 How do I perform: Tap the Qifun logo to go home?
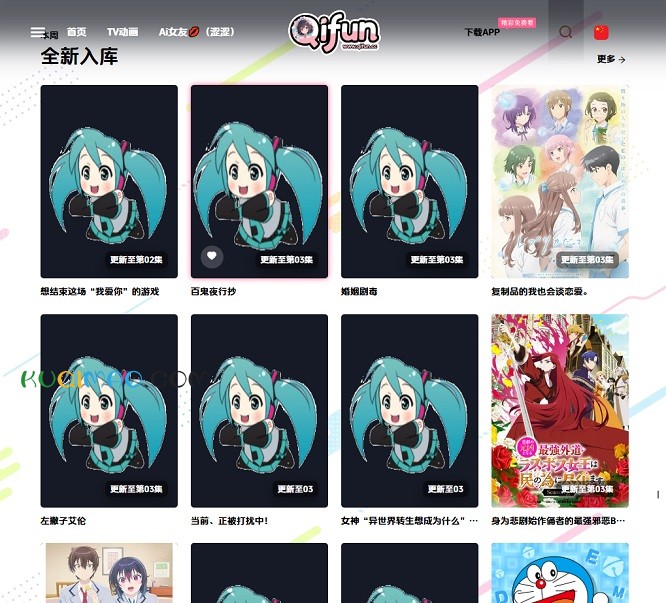(x=334, y=31)
